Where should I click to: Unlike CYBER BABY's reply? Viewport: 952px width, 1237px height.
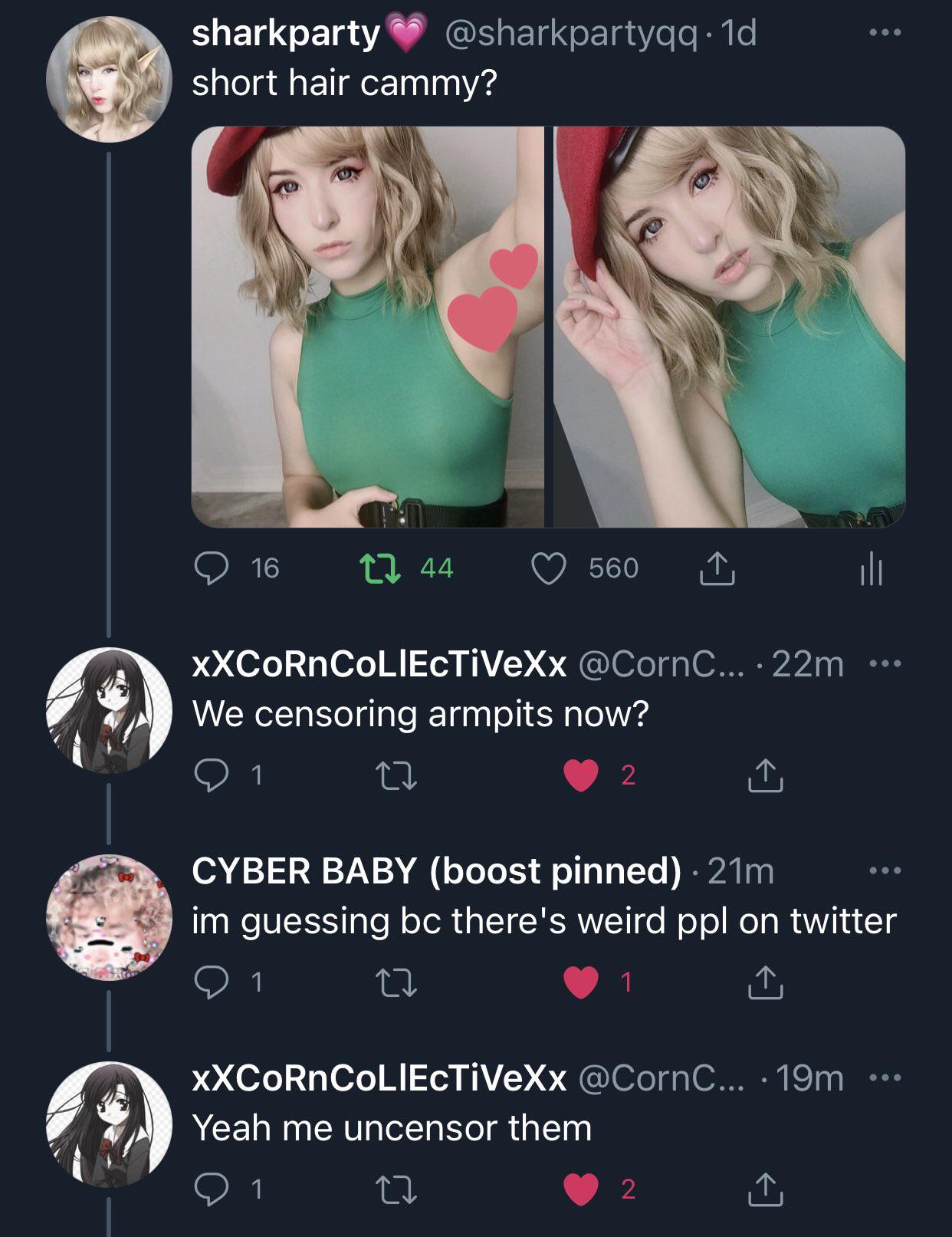[x=581, y=982]
